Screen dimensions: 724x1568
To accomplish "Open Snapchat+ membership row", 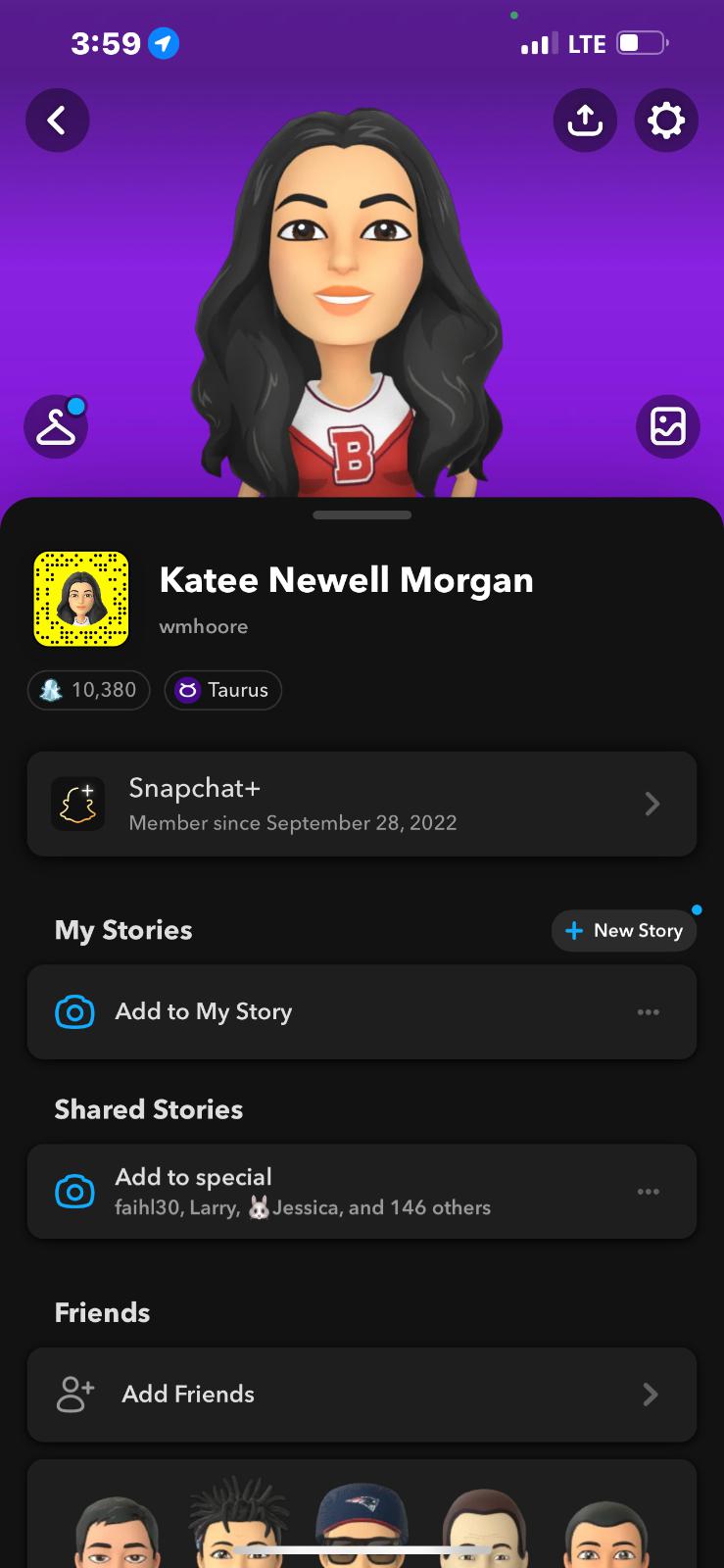I will tap(362, 804).
